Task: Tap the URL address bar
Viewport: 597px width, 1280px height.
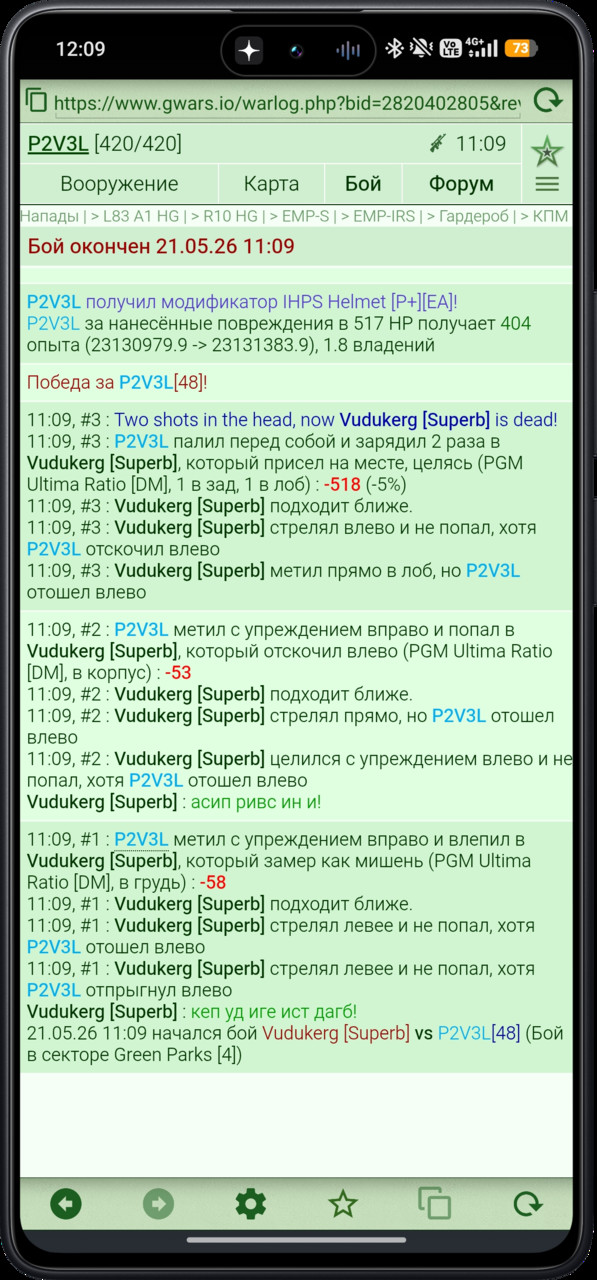Action: pos(287,102)
